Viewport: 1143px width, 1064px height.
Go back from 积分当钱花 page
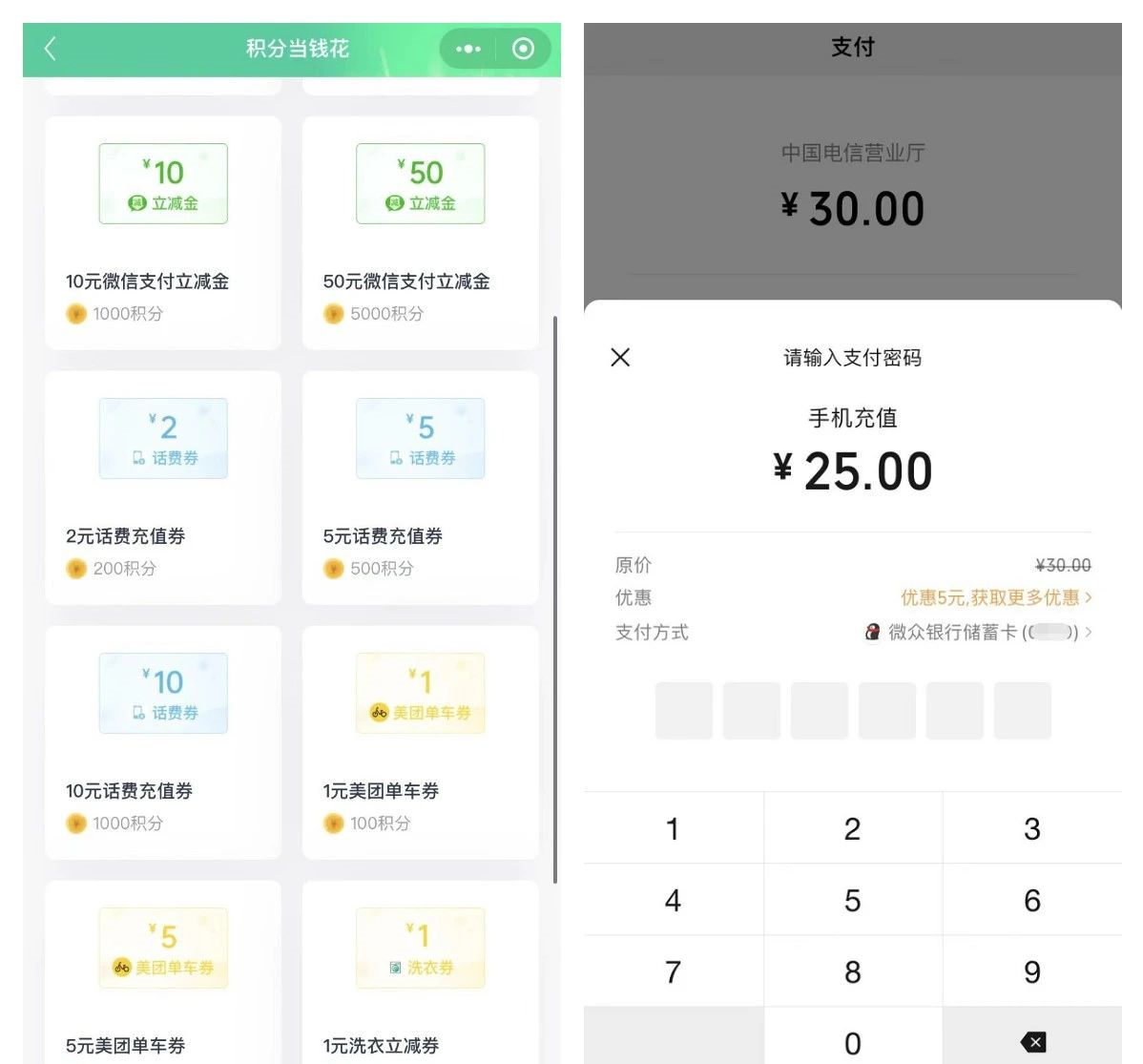click(x=51, y=49)
